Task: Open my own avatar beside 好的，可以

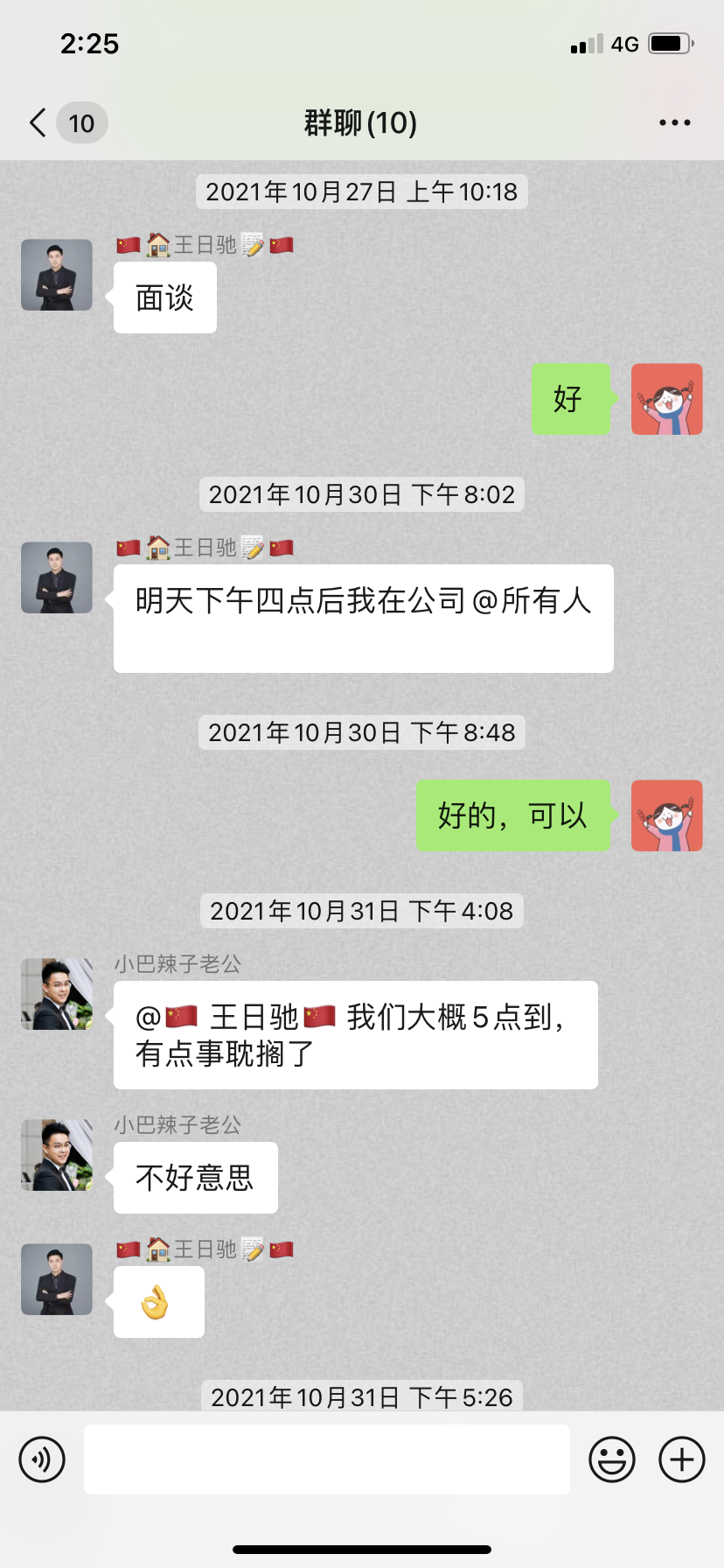Action: click(x=666, y=815)
